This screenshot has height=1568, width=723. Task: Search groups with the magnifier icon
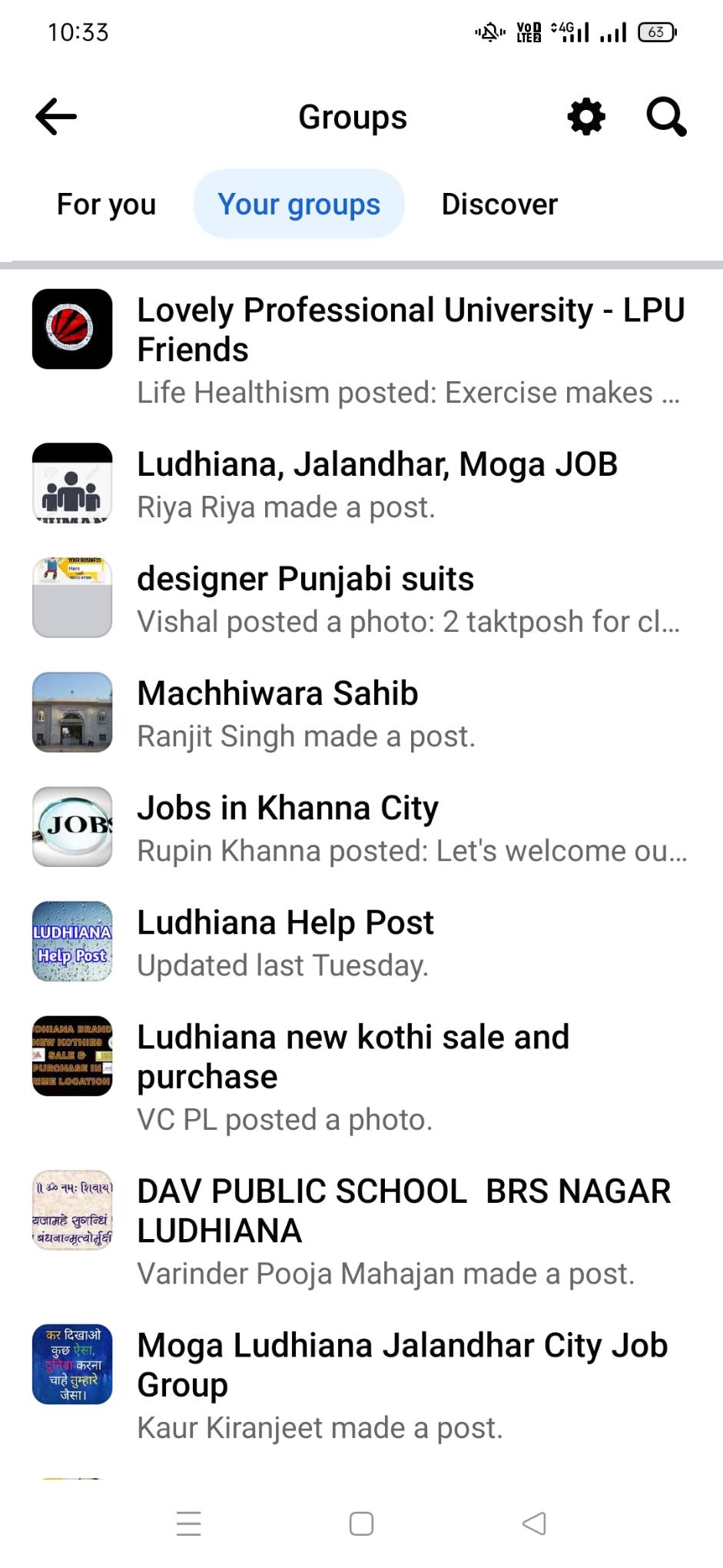coord(666,117)
